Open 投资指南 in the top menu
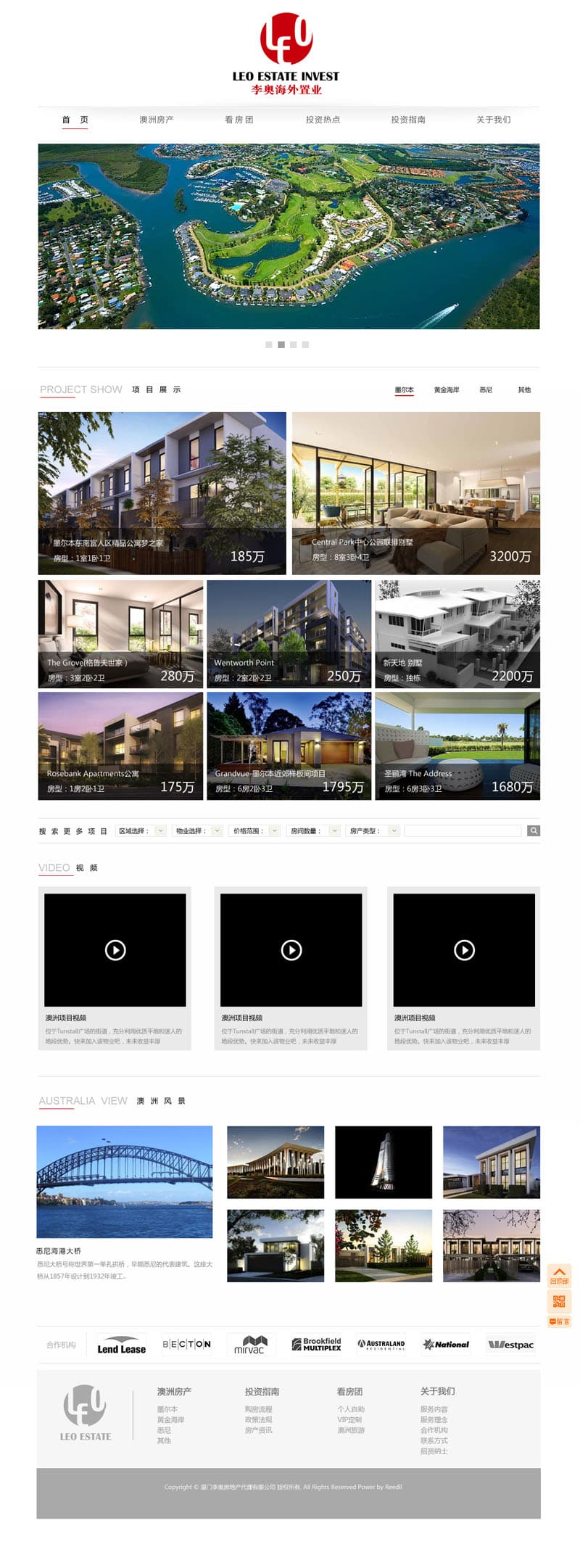580x1568 pixels. [x=408, y=120]
